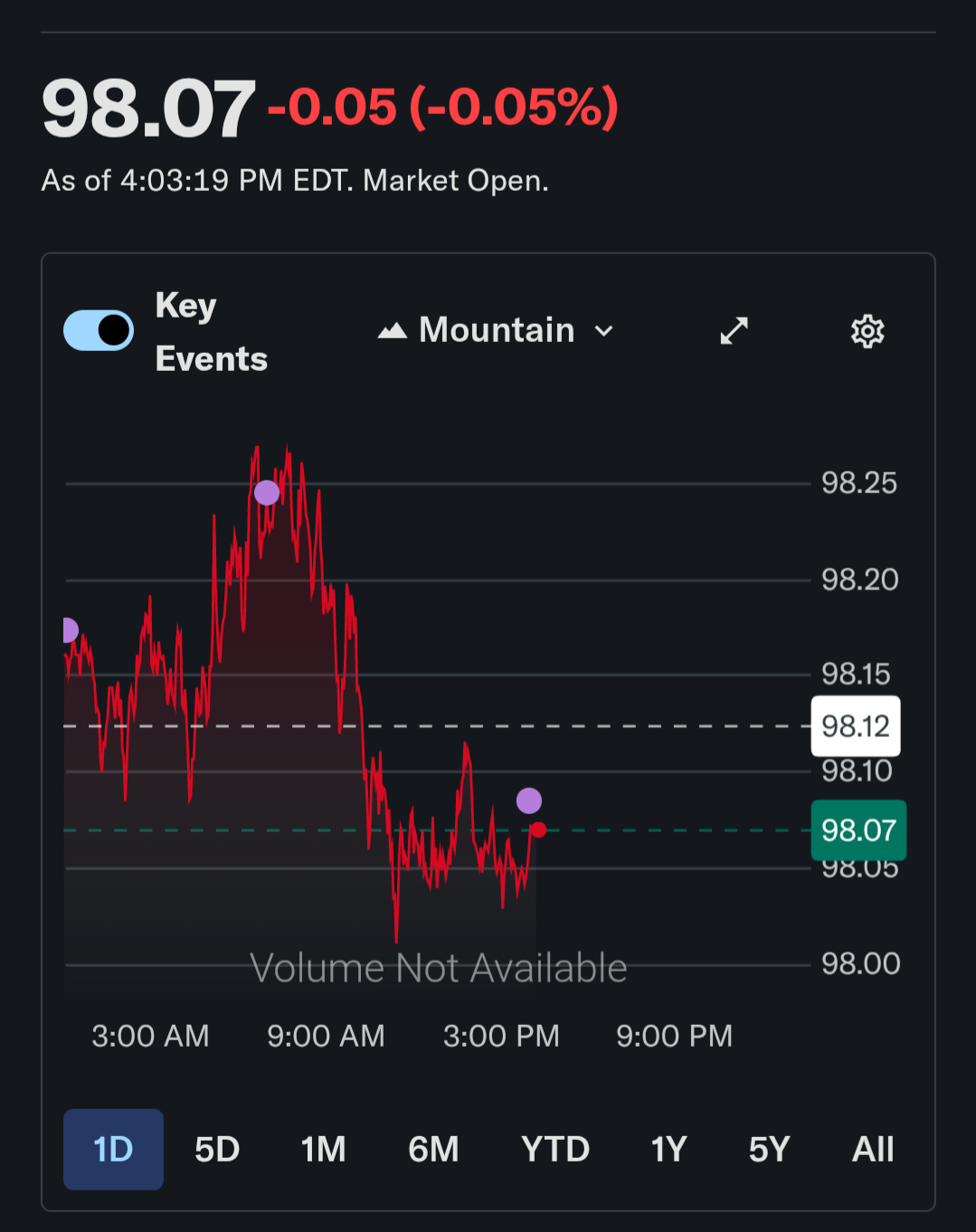Show the All time range
Viewport: 976px width, 1232px height.
[x=872, y=1149]
